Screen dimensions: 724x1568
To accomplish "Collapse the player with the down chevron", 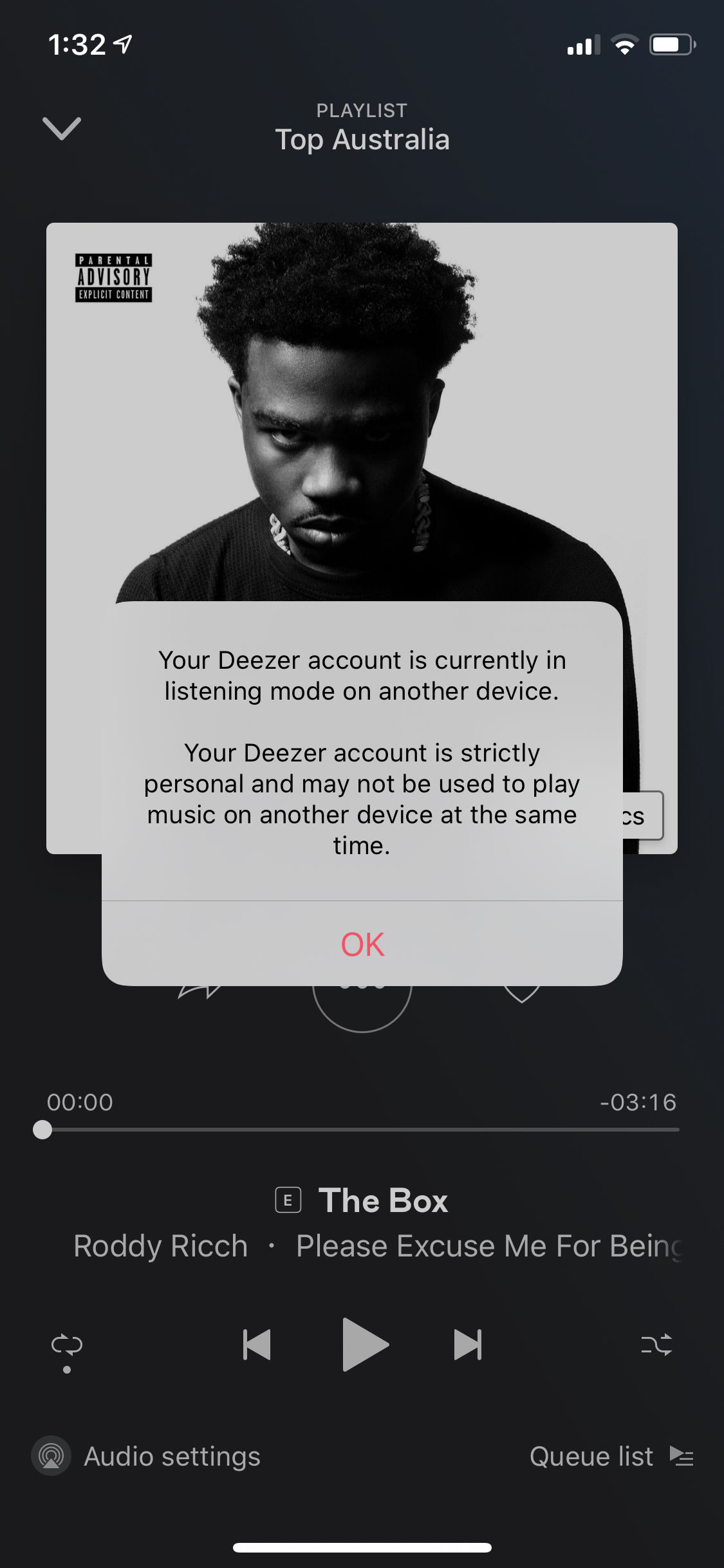I will pyautogui.click(x=62, y=128).
